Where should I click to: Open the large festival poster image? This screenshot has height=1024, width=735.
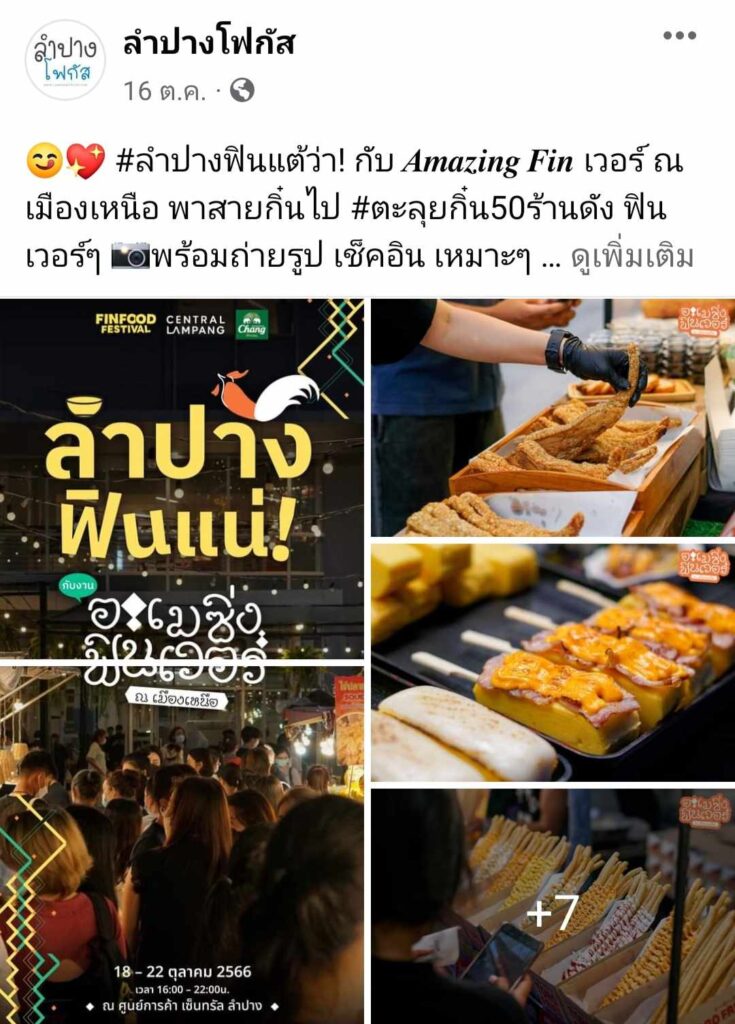(x=182, y=660)
